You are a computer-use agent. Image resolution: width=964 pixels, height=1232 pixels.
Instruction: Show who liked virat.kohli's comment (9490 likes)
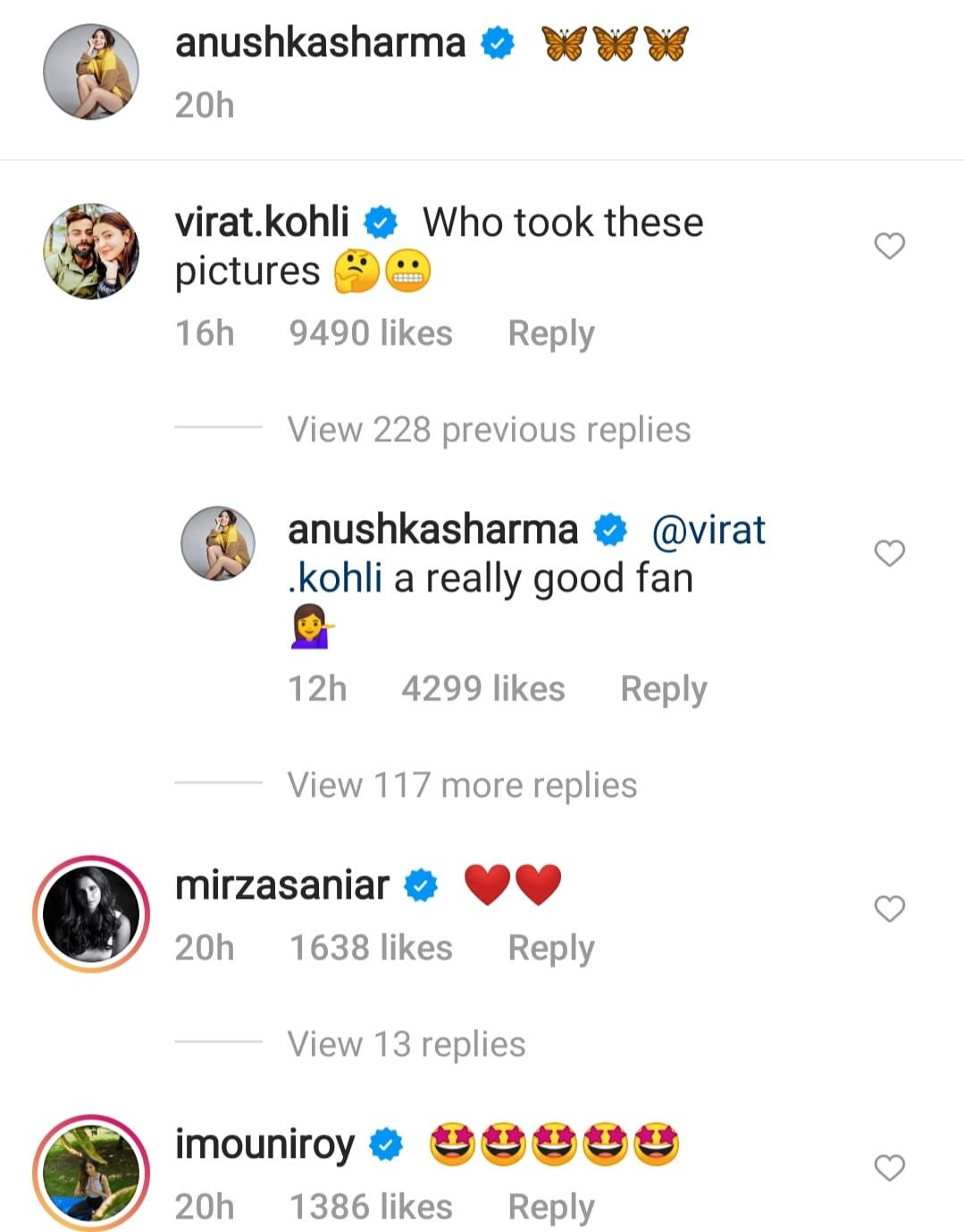(370, 334)
